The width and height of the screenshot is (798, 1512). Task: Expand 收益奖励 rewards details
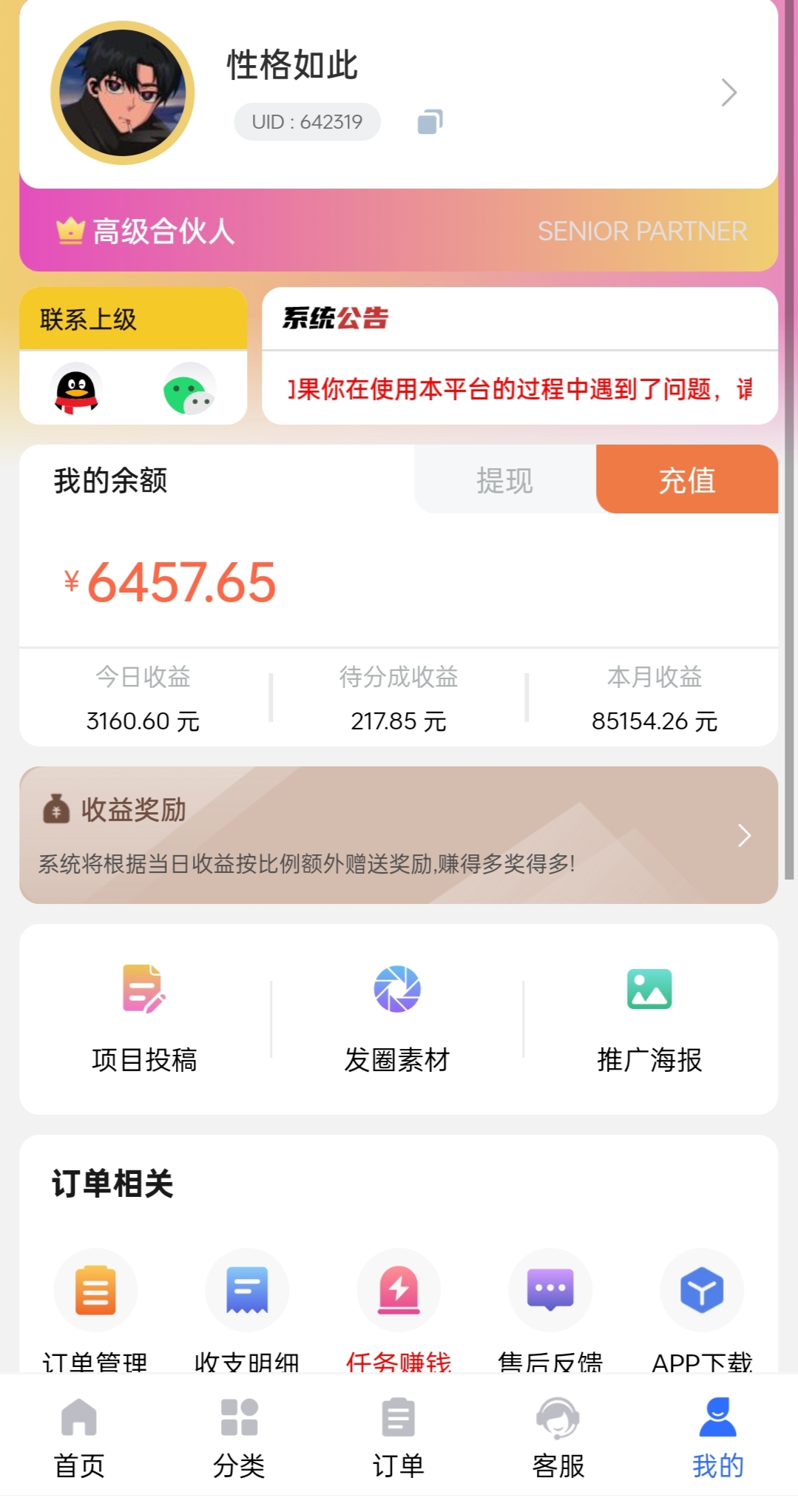coord(745,834)
